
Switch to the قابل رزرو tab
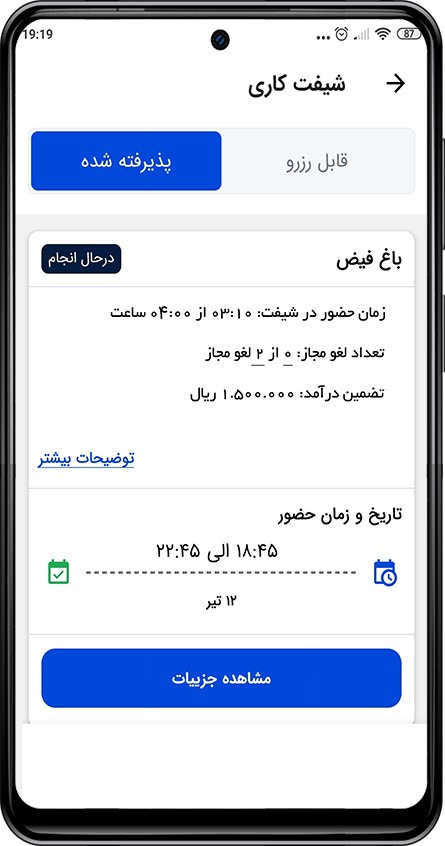click(x=317, y=161)
